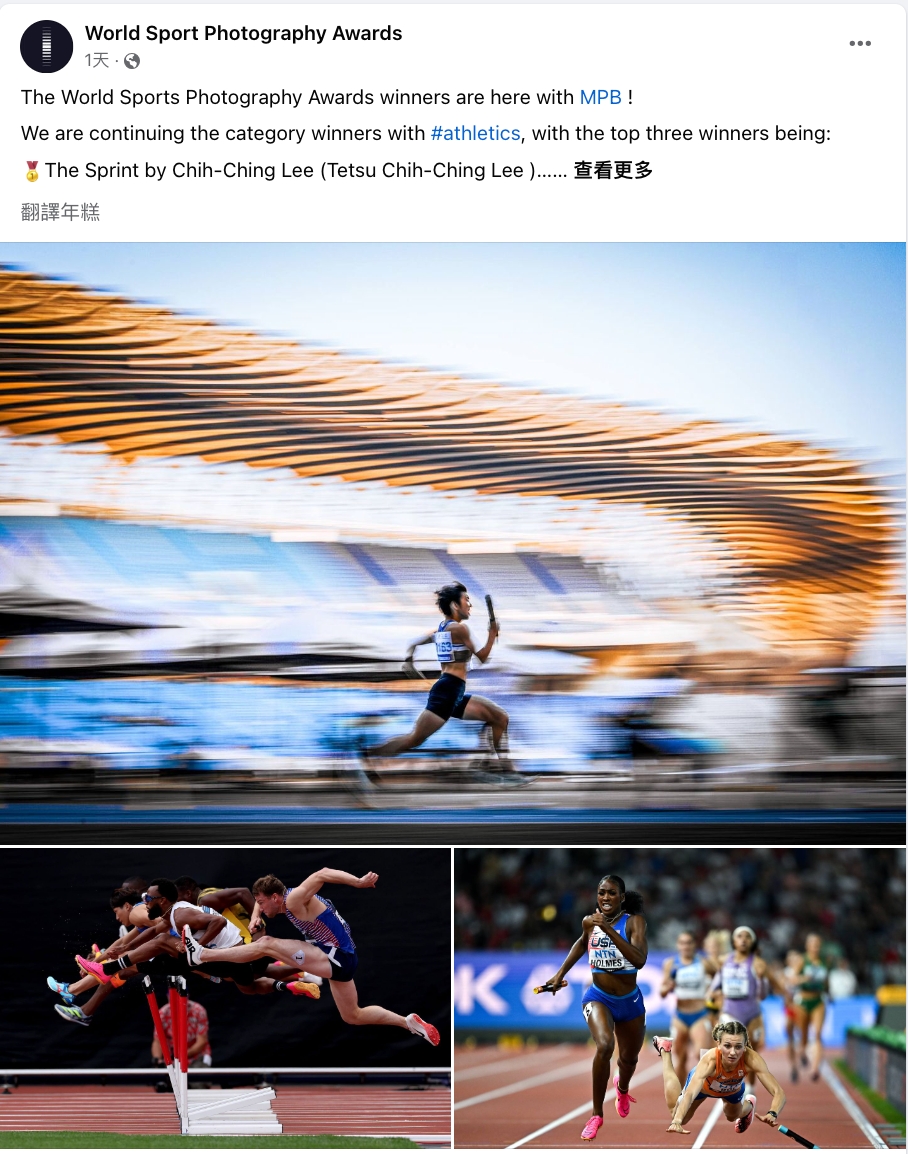This screenshot has height=1154, width=908.
Task: Open World Sport Photography Awards profile picture
Action: 47,47
